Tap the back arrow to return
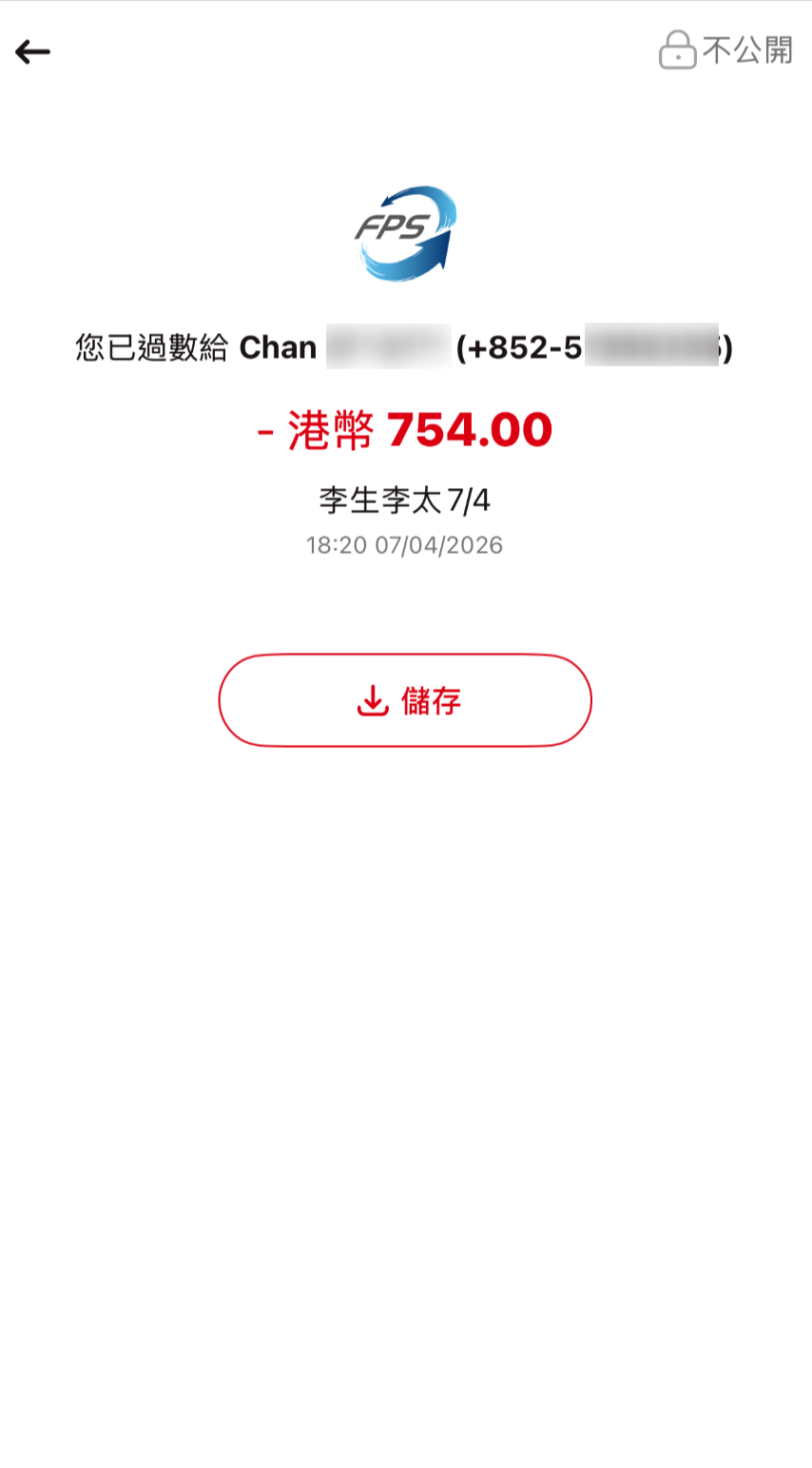Image resolution: width=812 pixels, height=1468 pixels. coord(32,50)
